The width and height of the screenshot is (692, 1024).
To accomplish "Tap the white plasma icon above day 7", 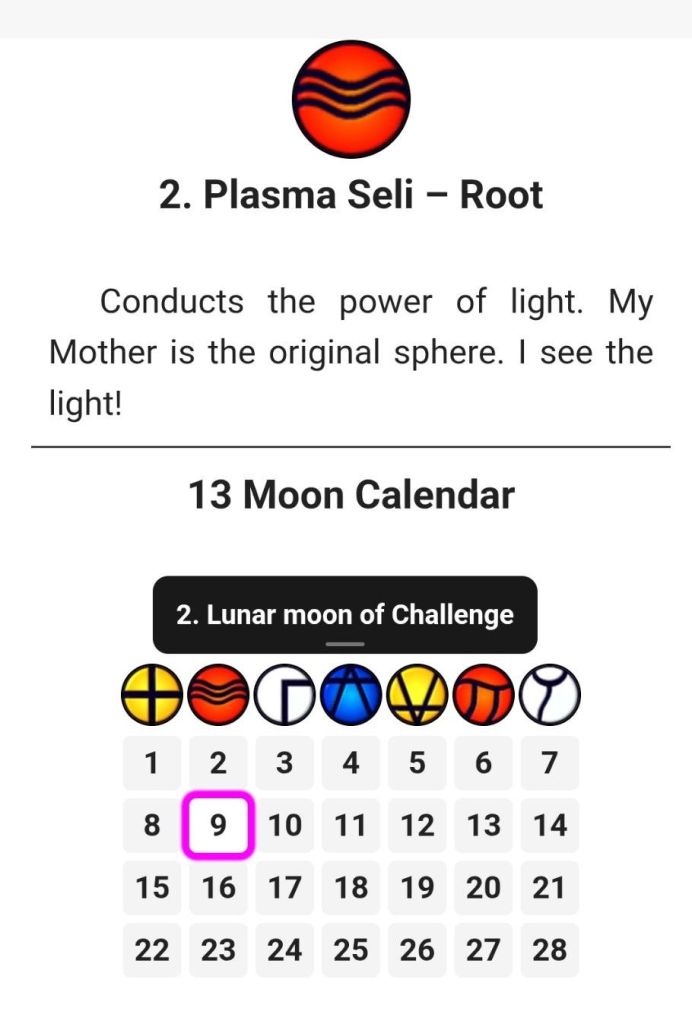I will click(550, 694).
